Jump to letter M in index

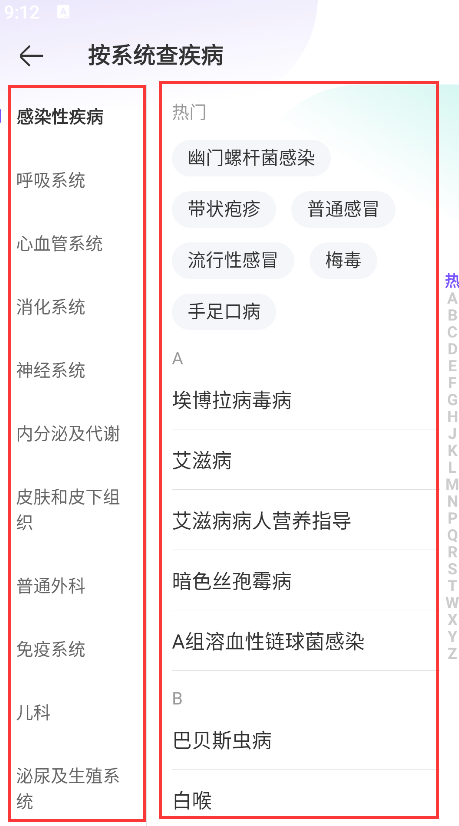click(x=452, y=484)
